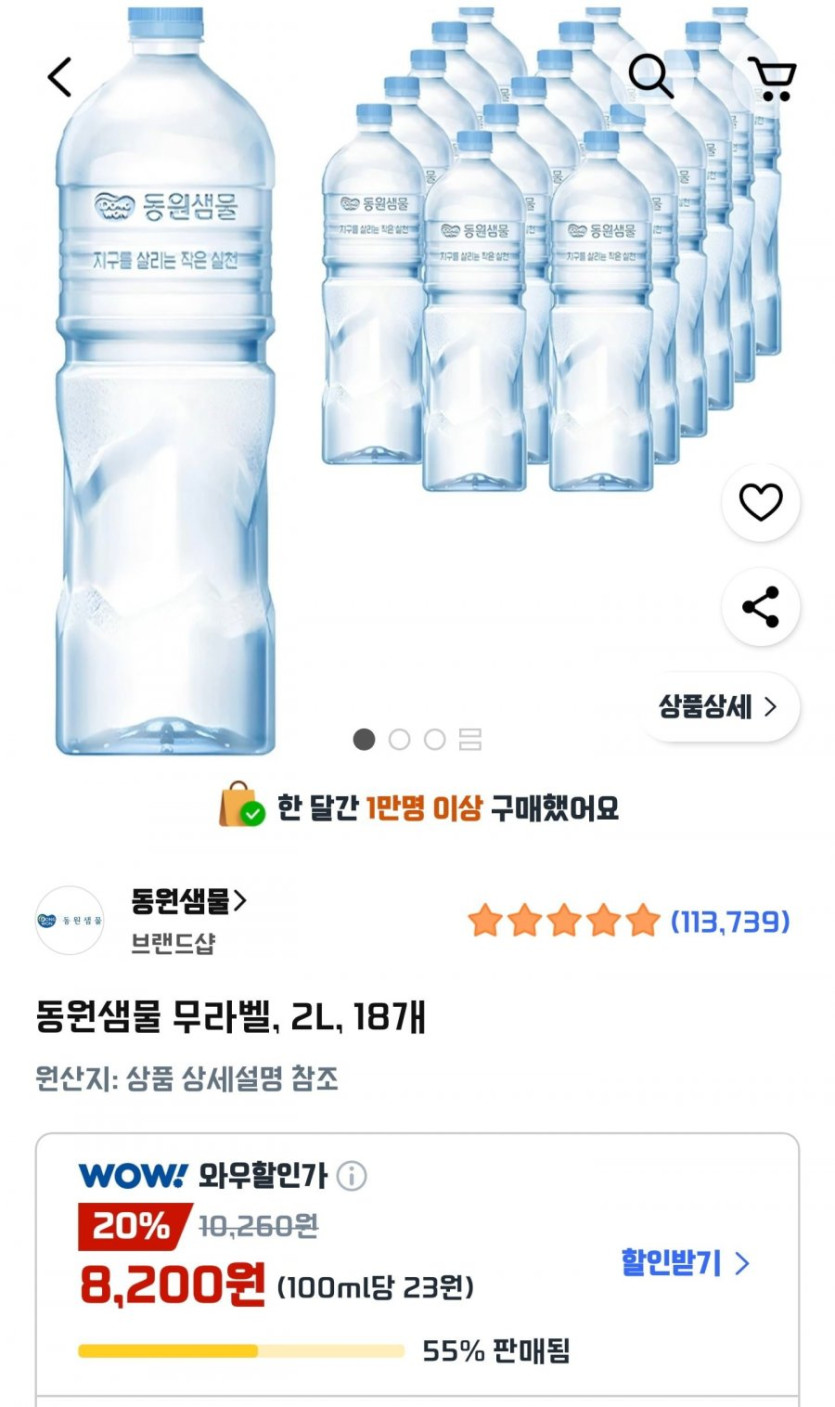Open 상품상세 product details
The width and height of the screenshot is (835, 1407).
[x=718, y=707]
